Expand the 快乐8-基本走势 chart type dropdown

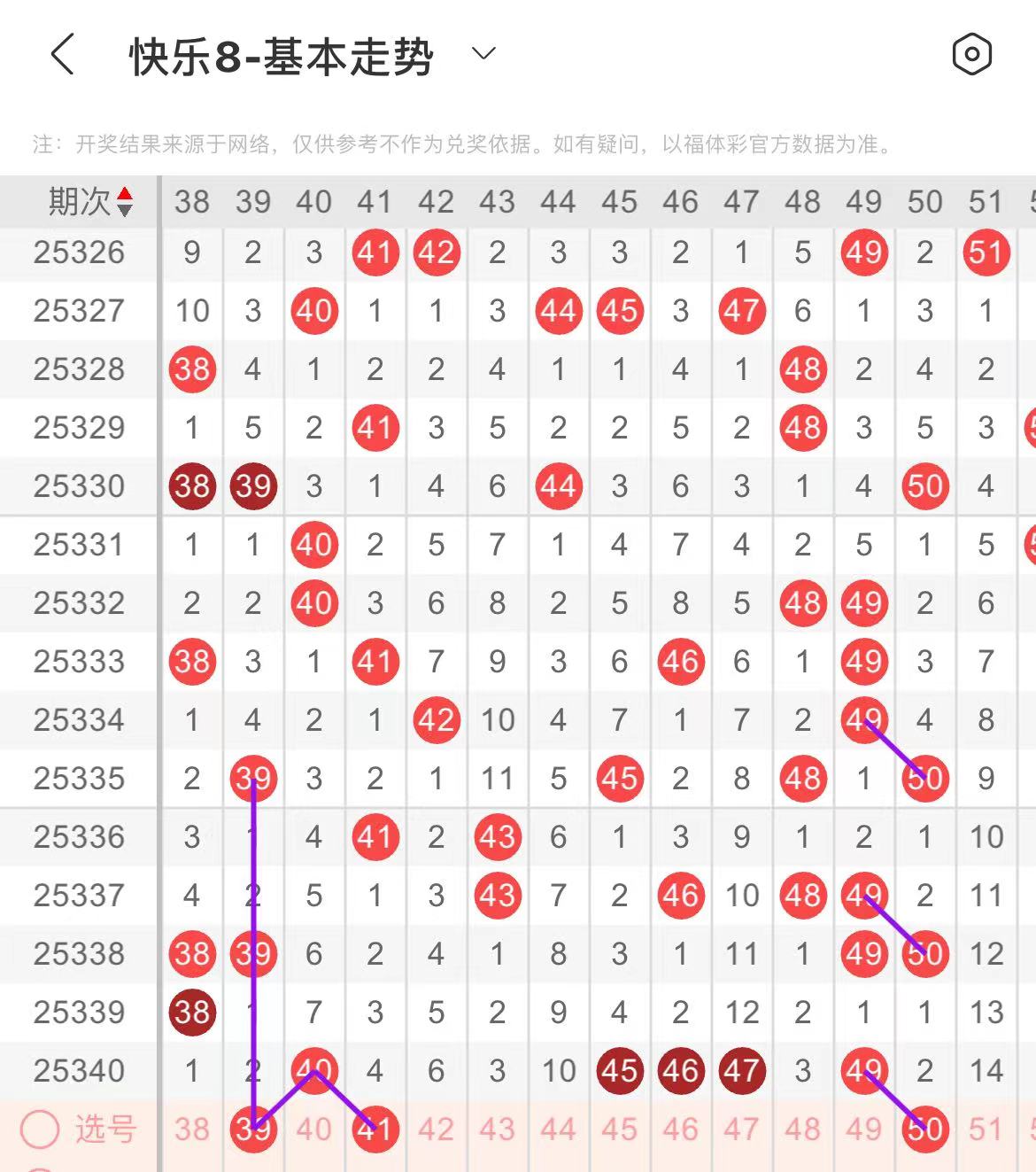point(483,54)
